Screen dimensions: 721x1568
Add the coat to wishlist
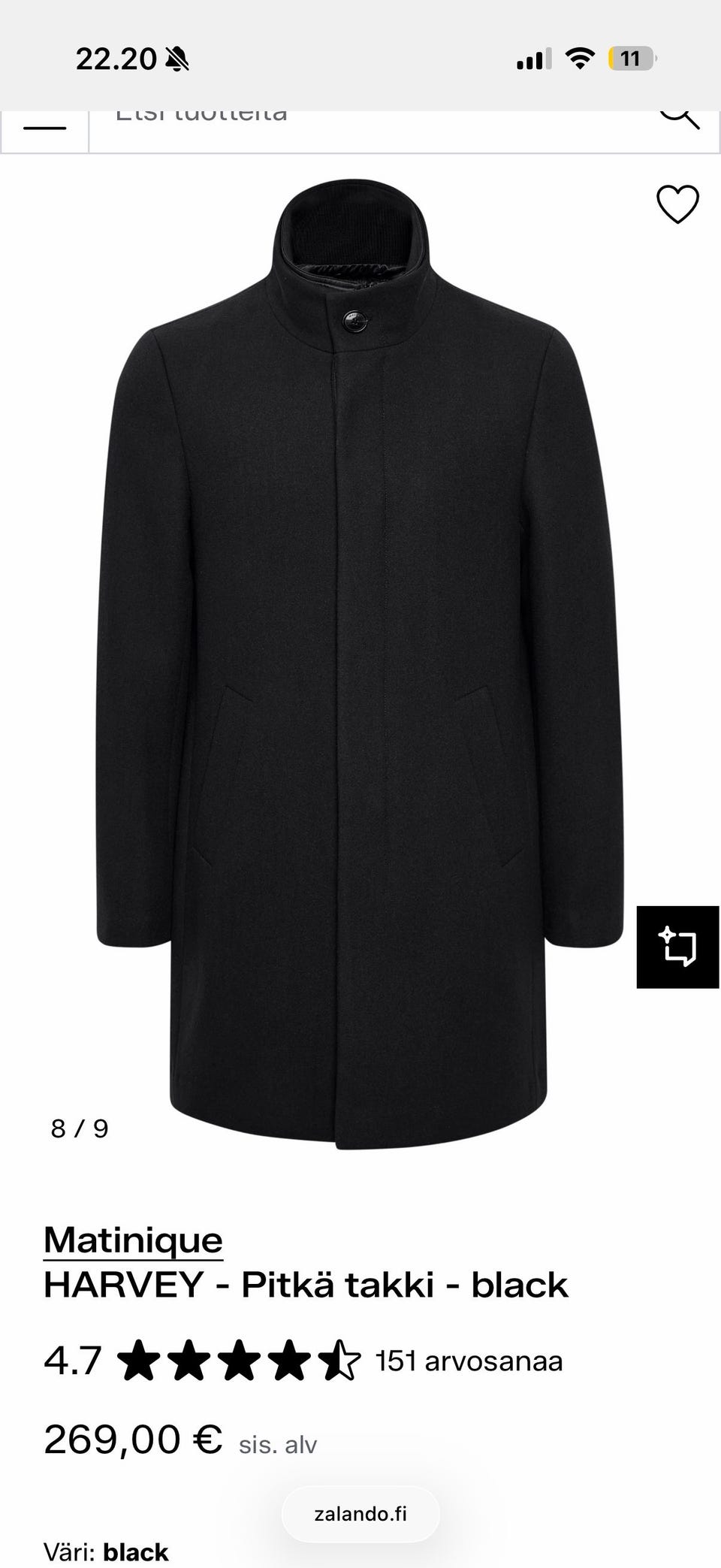click(x=677, y=204)
